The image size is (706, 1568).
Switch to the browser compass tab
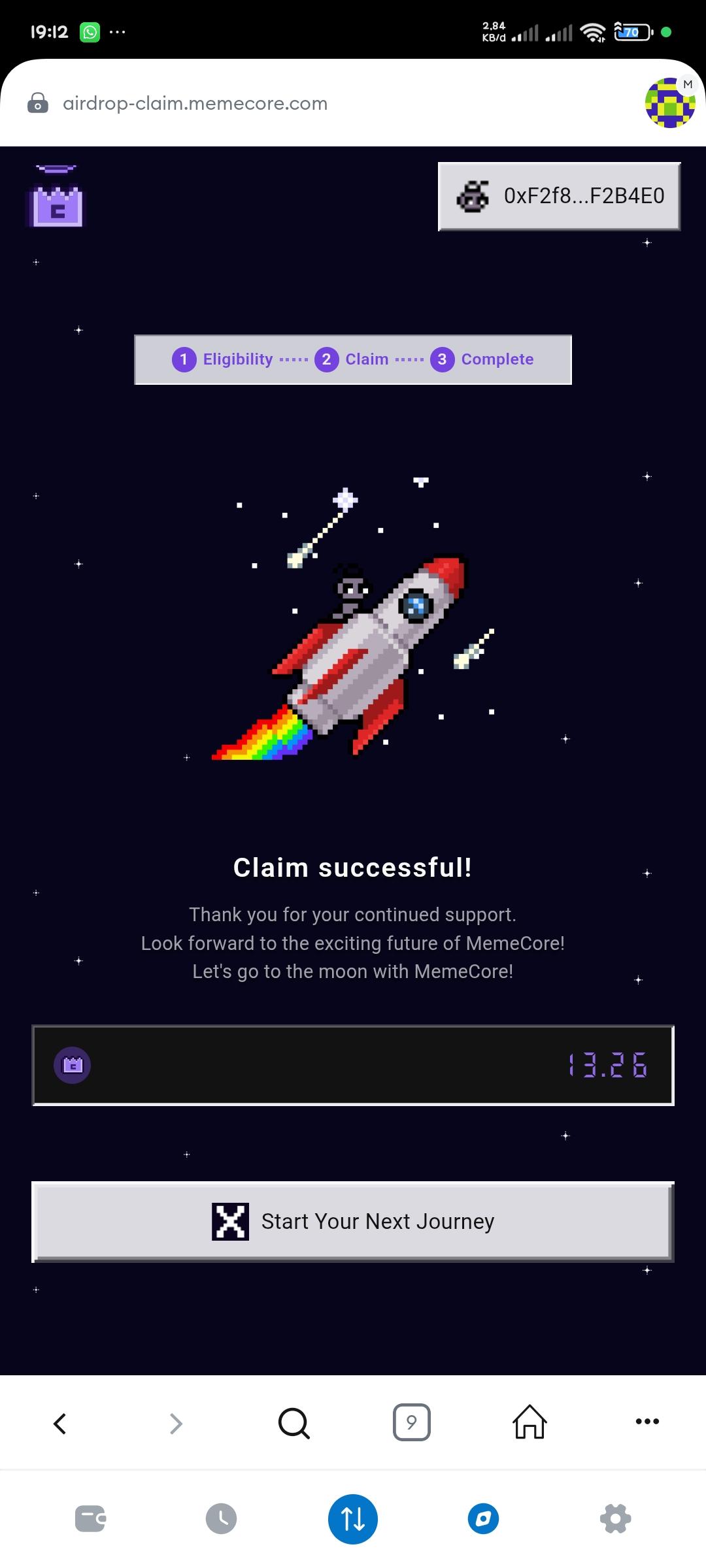(x=483, y=1518)
